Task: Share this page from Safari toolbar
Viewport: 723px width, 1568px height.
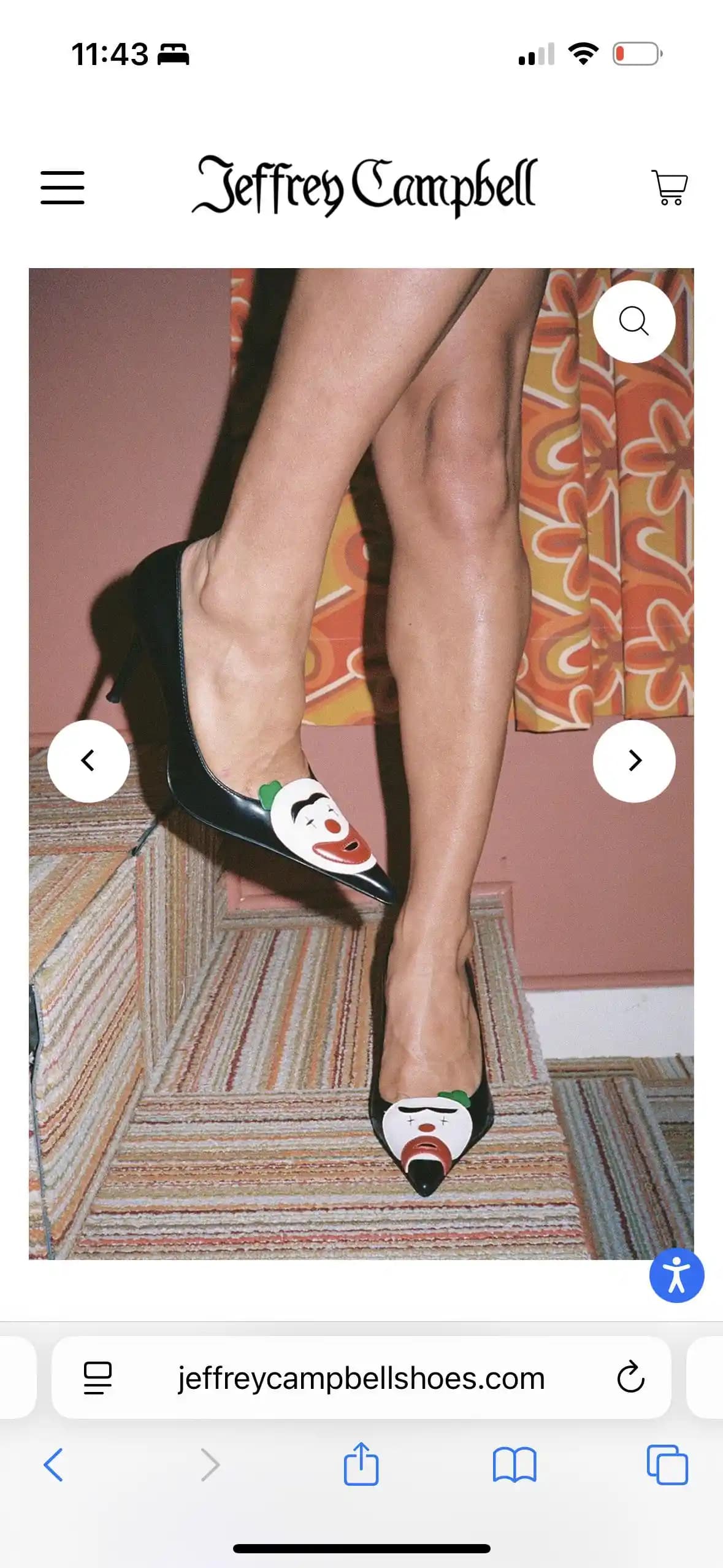Action: click(x=361, y=1464)
